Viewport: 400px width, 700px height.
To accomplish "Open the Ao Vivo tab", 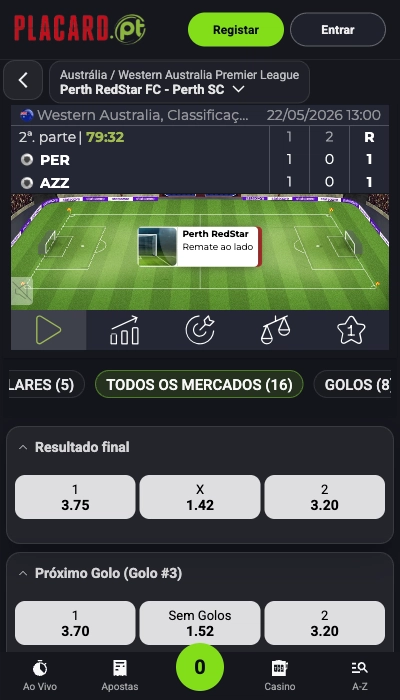I will click(40, 676).
